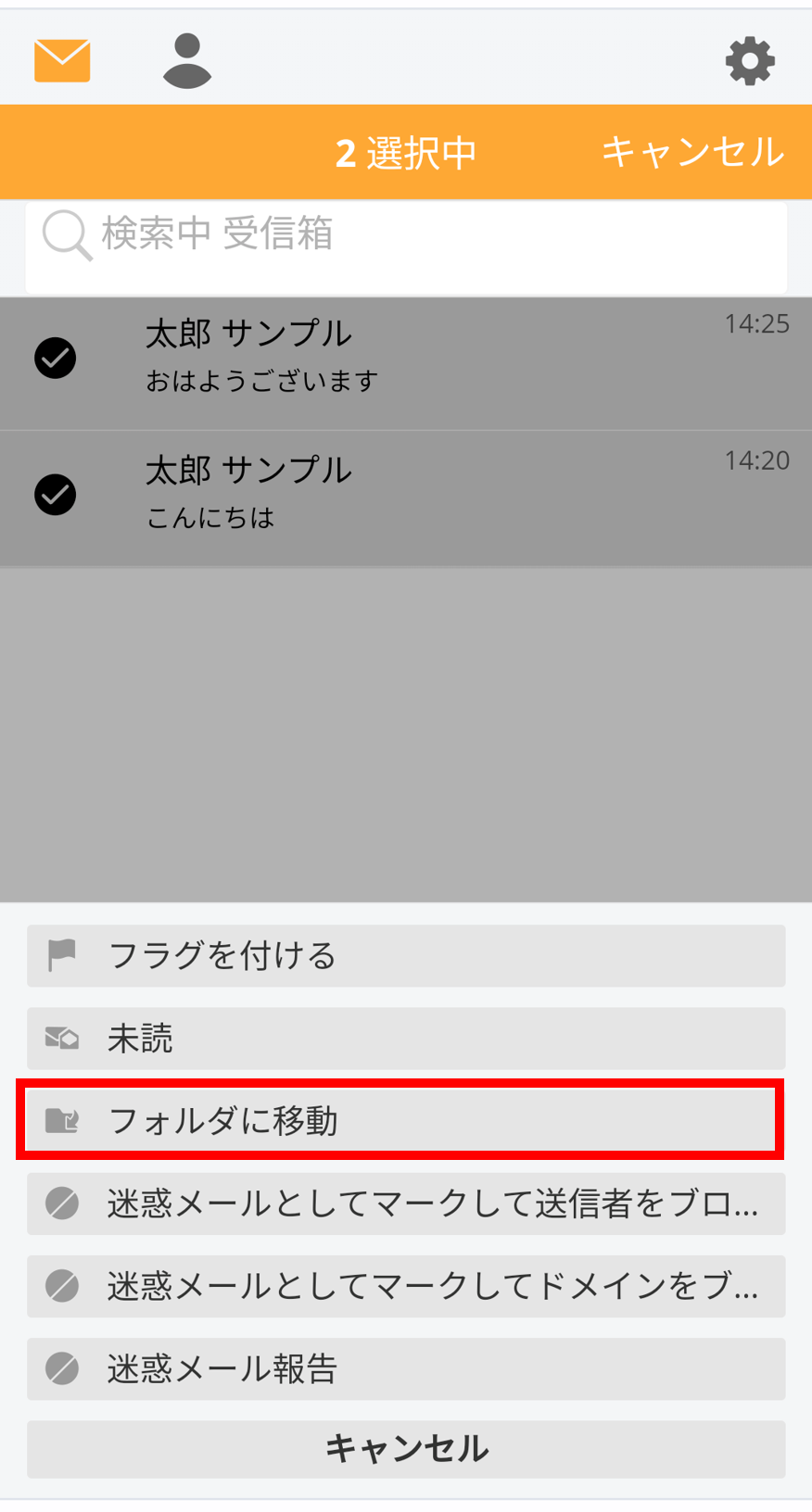The height and width of the screenshot is (1512, 812).
Task: Tap the 検索中 受信箱 search field
Action: [406, 247]
